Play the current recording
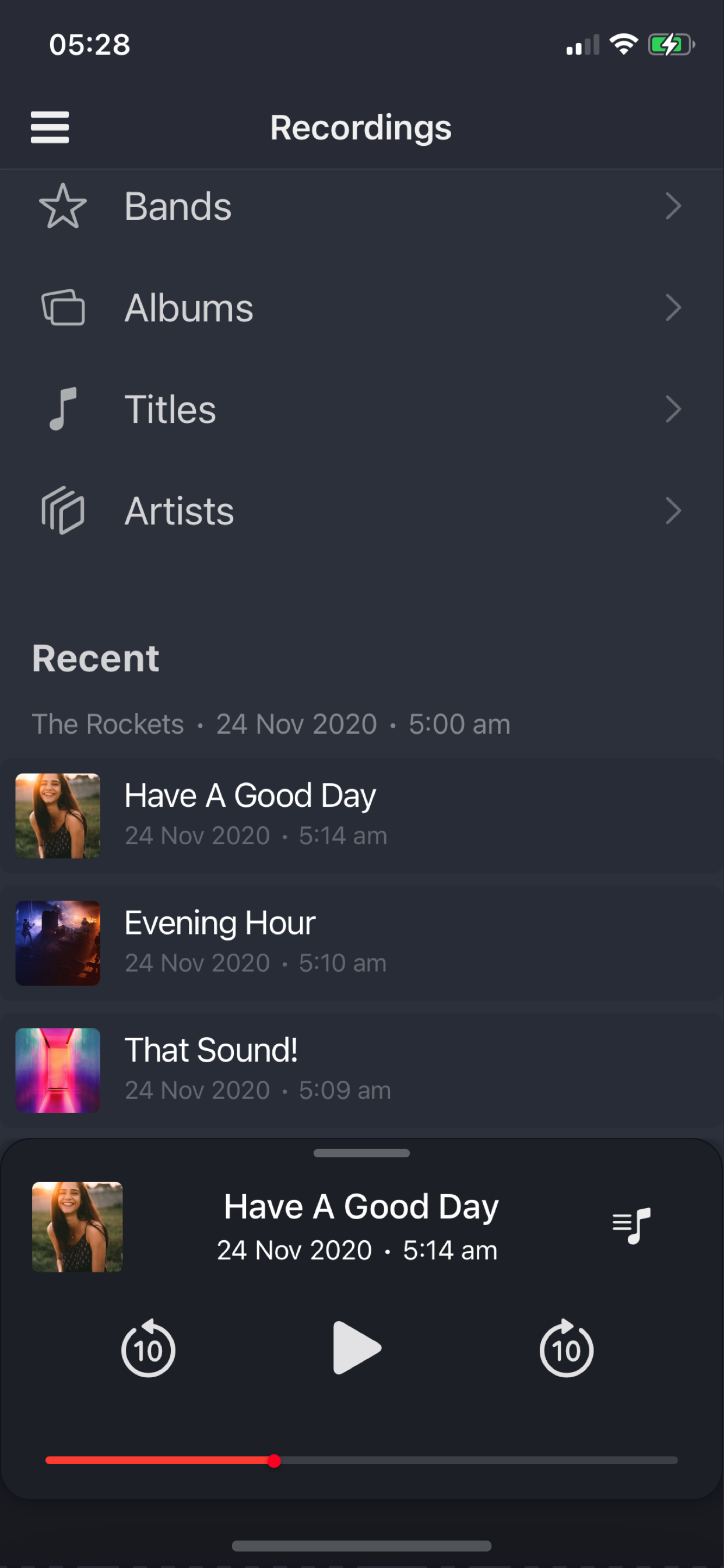724x1568 pixels. [x=357, y=1347]
